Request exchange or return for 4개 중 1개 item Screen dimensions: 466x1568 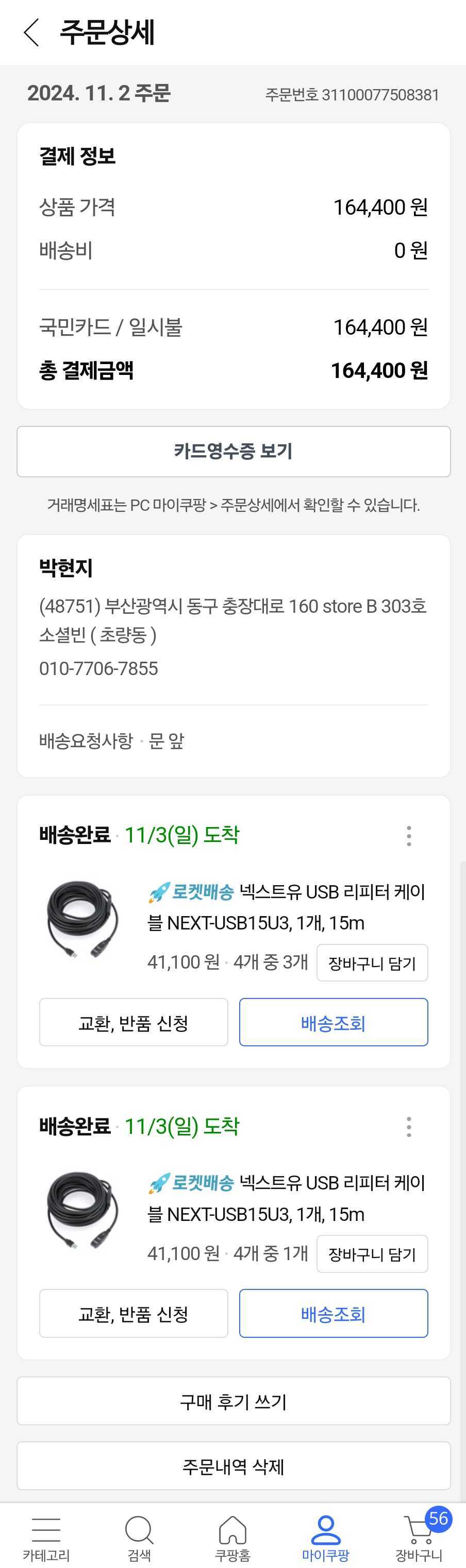[134, 1314]
